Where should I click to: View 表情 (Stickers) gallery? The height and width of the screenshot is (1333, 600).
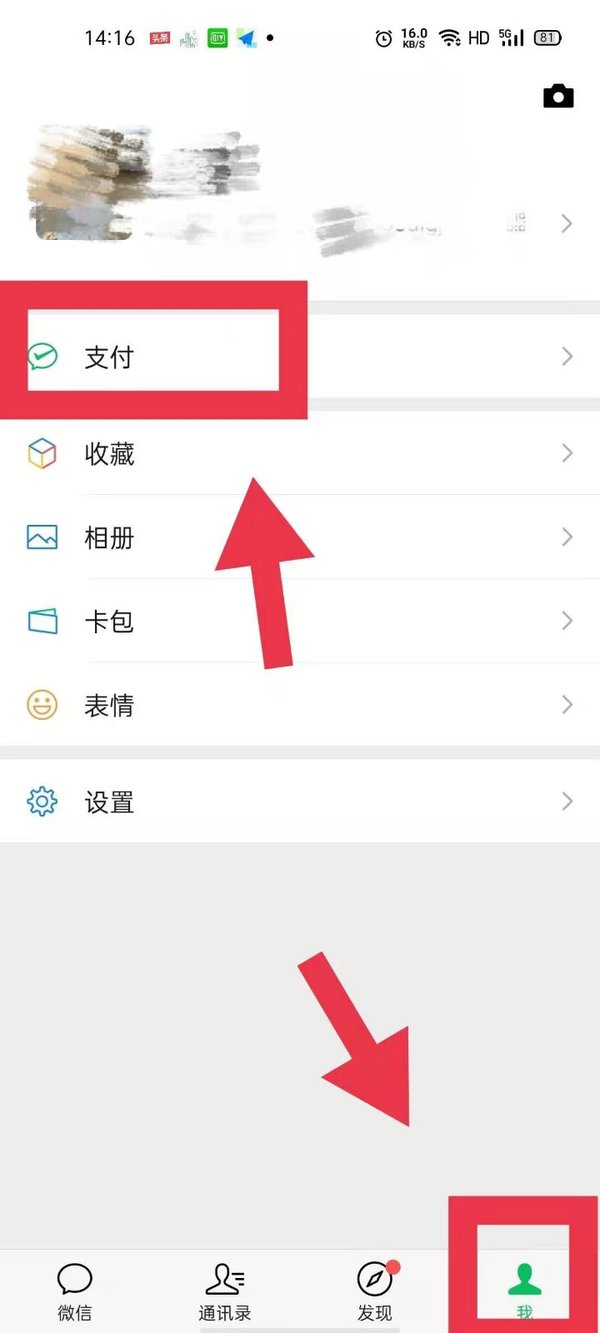300,705
